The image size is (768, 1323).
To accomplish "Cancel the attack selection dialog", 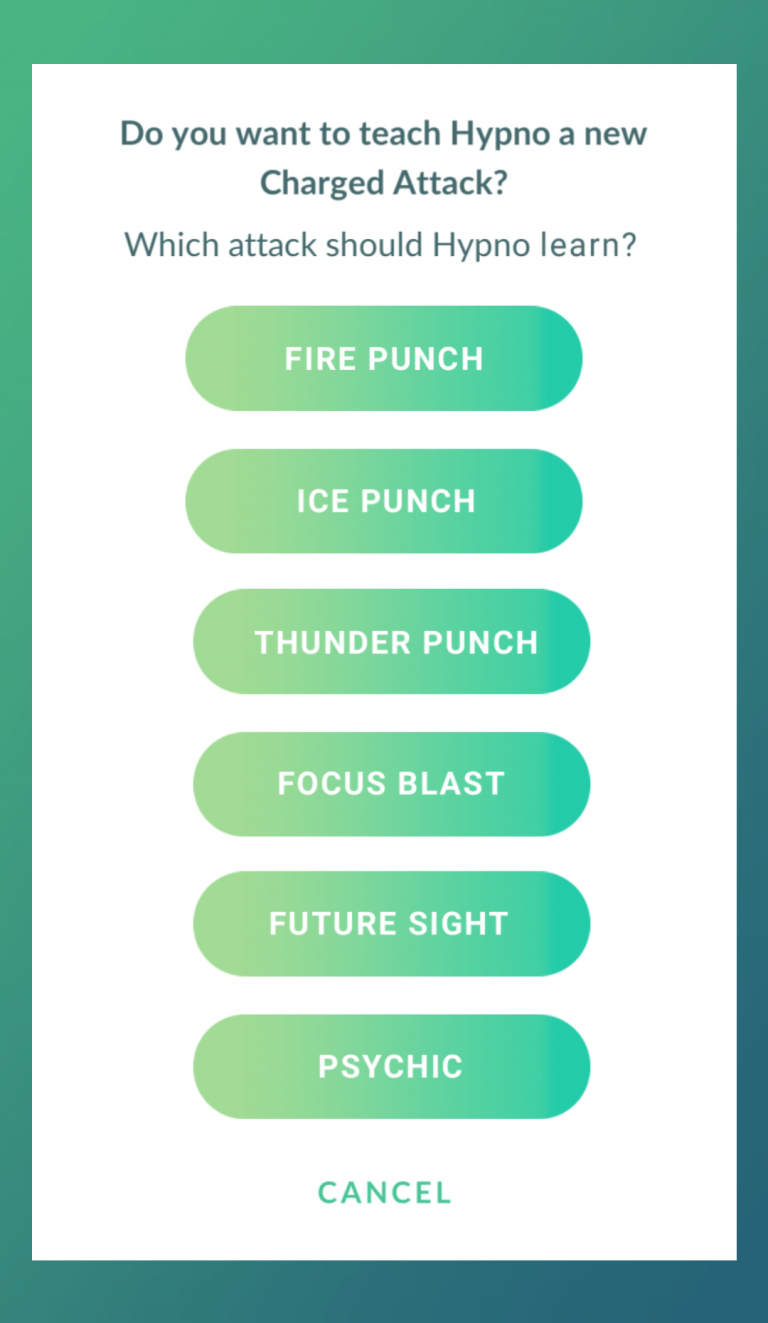I will (x=385, y=1192).
